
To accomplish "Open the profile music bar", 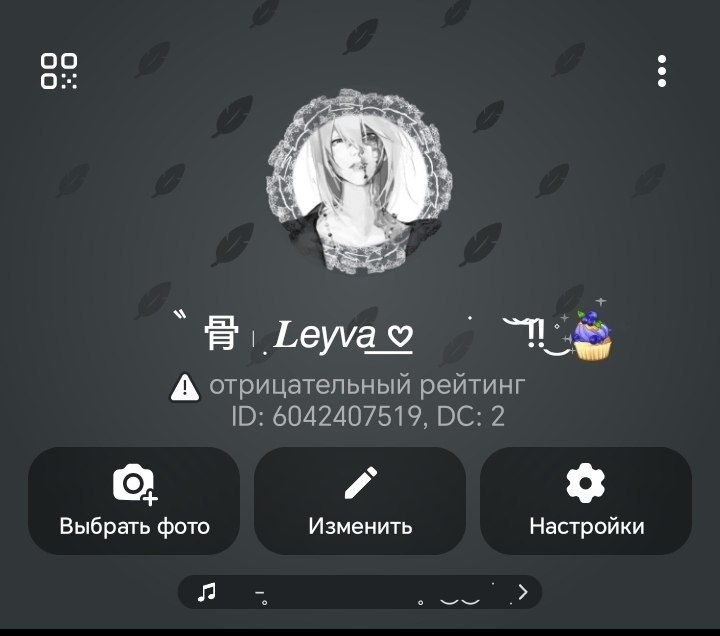I will [360, 592].
